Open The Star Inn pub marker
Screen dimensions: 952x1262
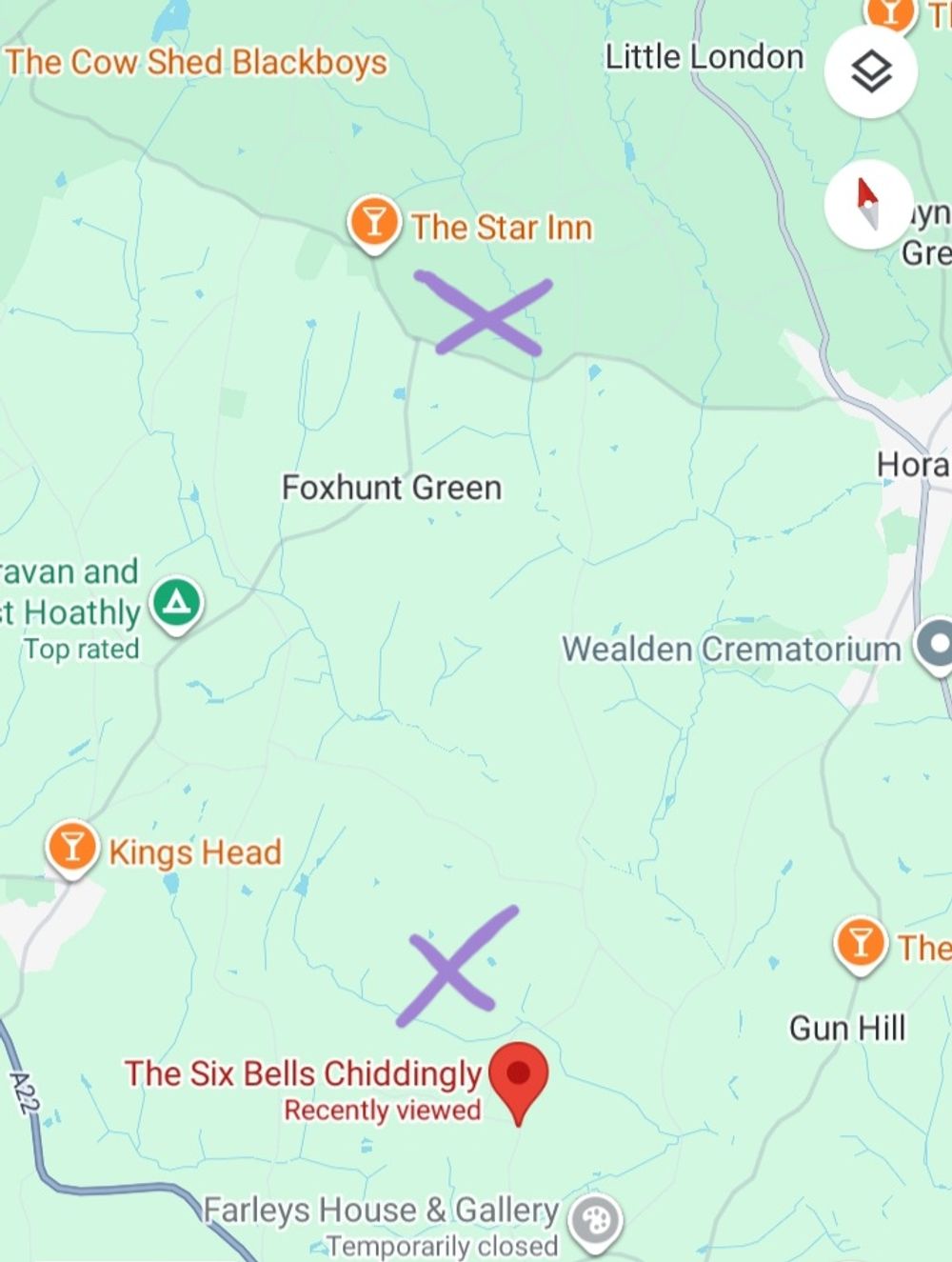click(x=373, y=223)
